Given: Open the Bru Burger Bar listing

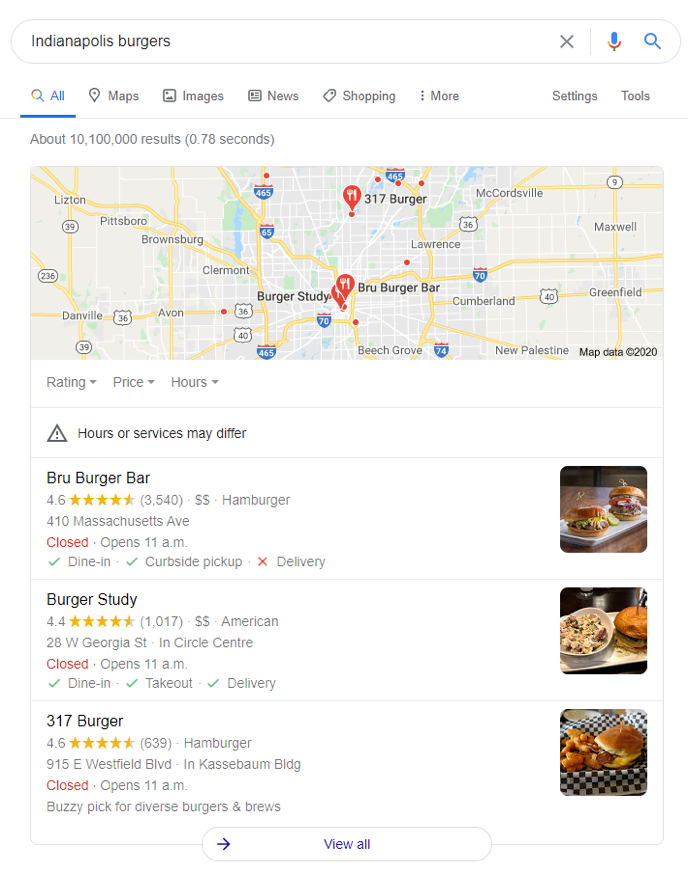Looking at the screenshot, I should pos(98,478).
